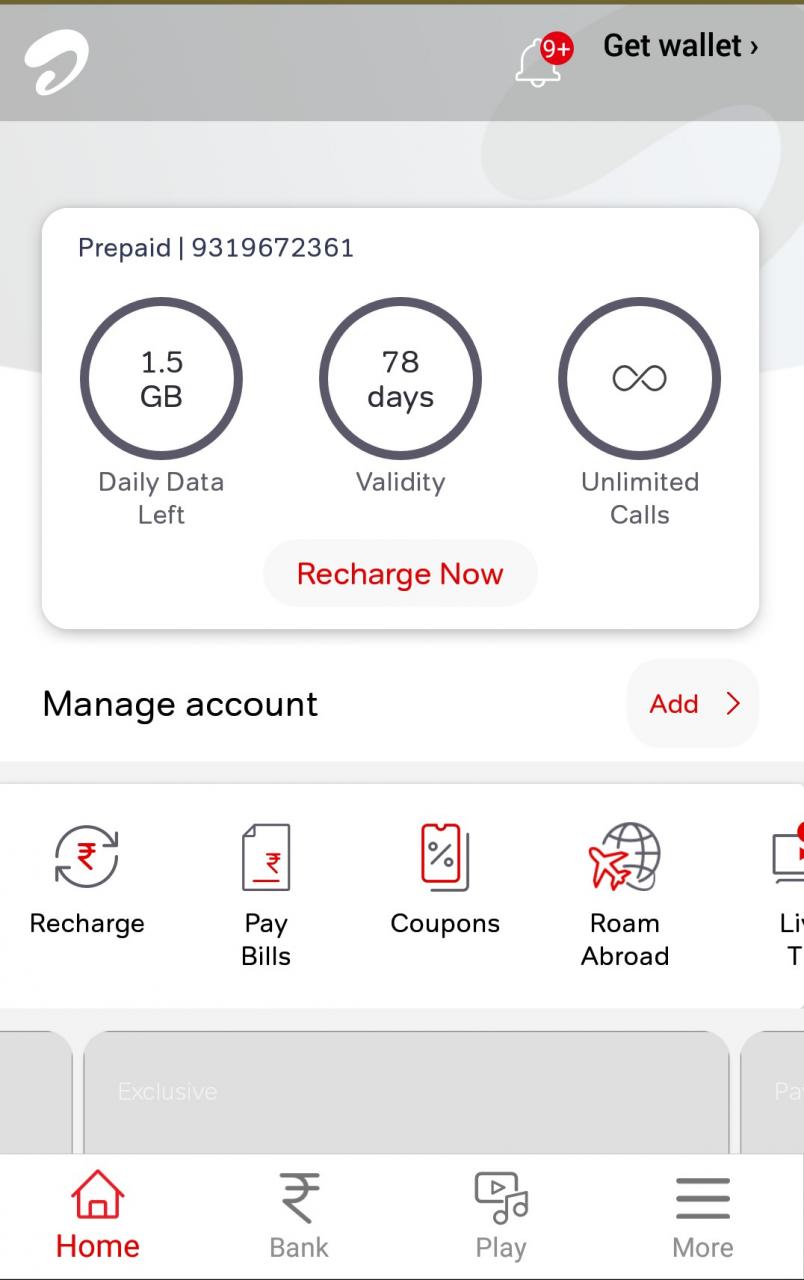Add an account under Manage account
This screenshot has height=1280, width=804.
coord(693,704)
